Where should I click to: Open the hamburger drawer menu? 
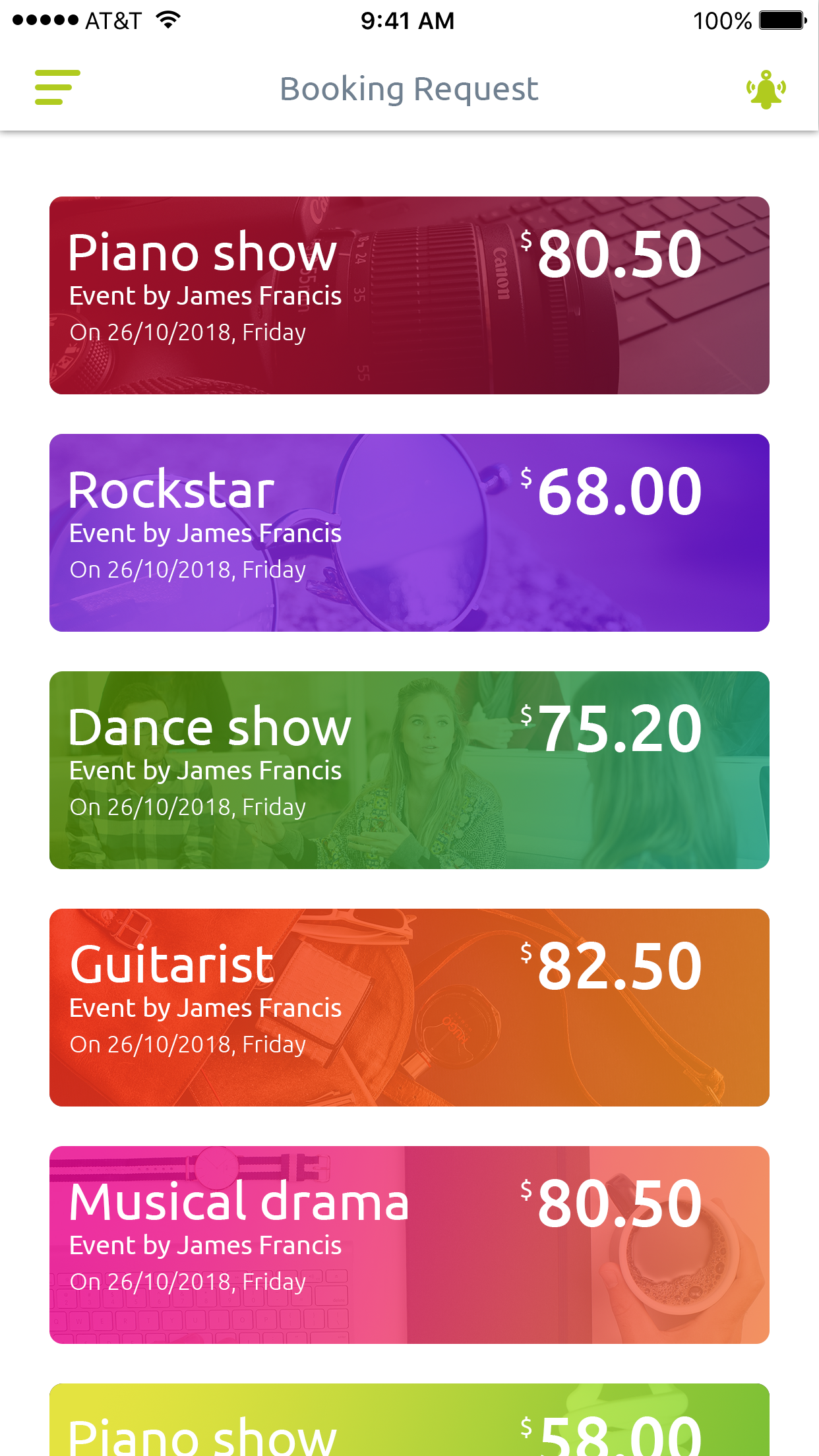57,88
